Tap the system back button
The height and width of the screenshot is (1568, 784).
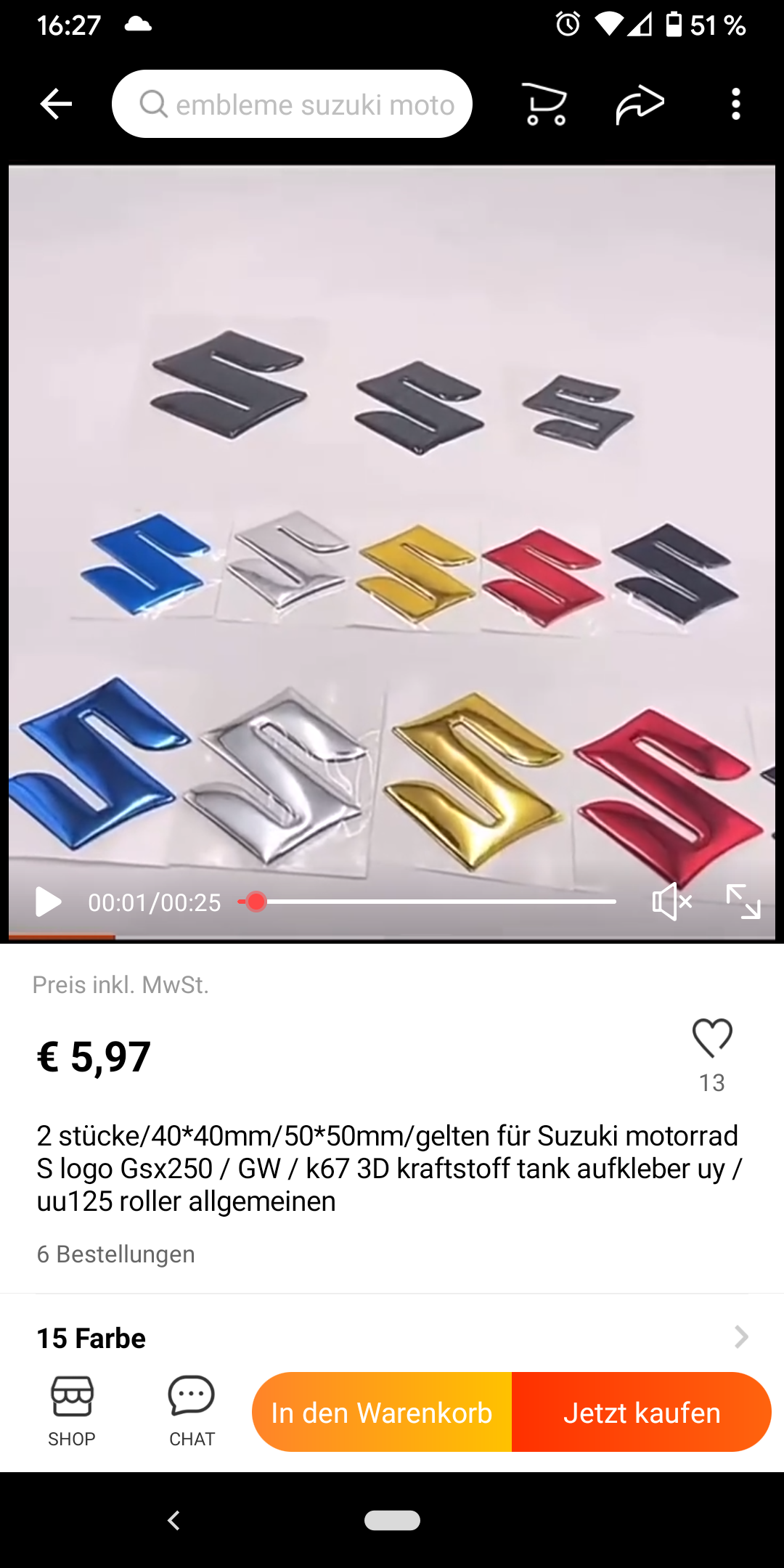coord(173,1520)
